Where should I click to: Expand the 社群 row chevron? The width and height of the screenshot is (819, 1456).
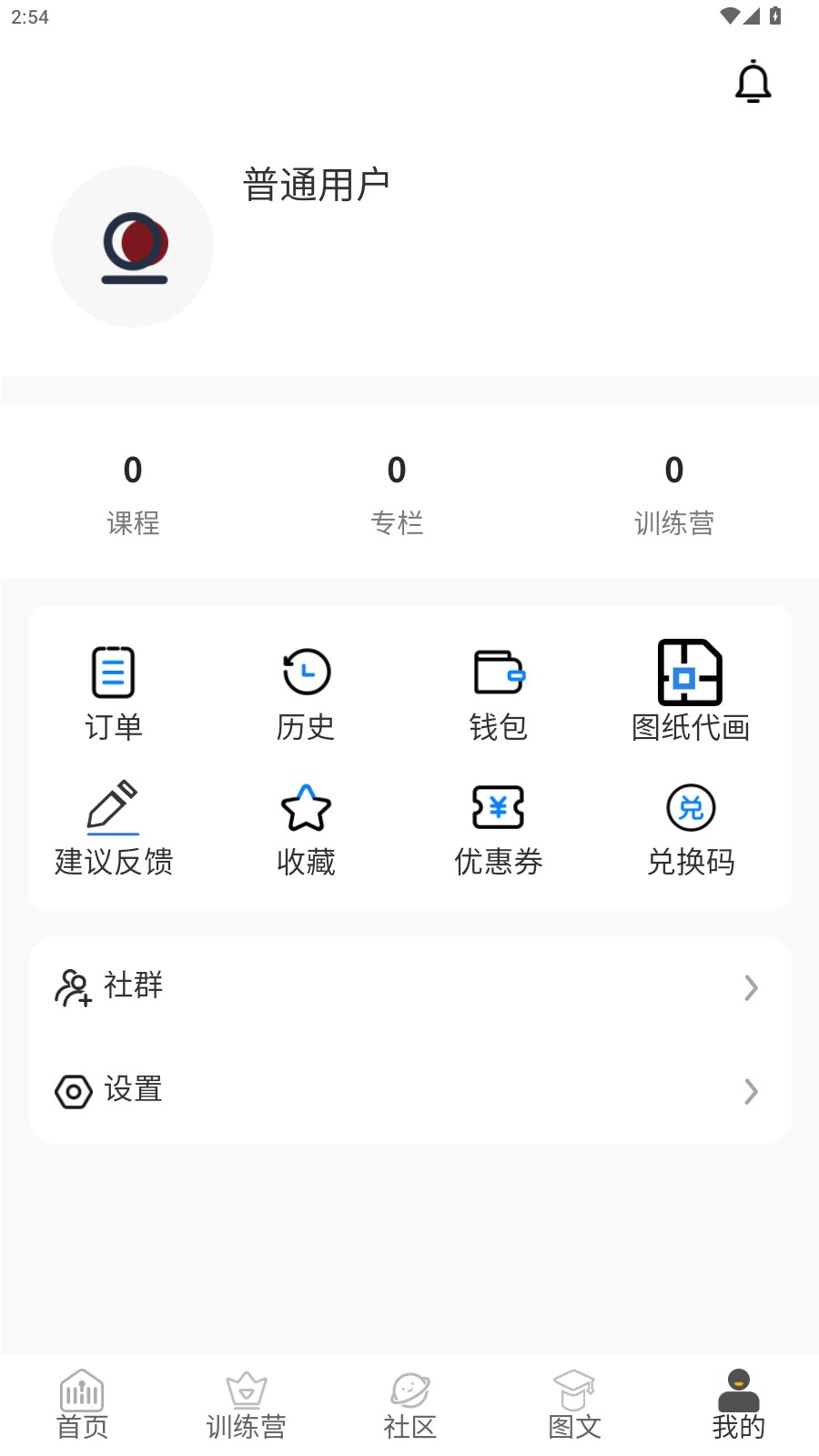tap(751, 987)
